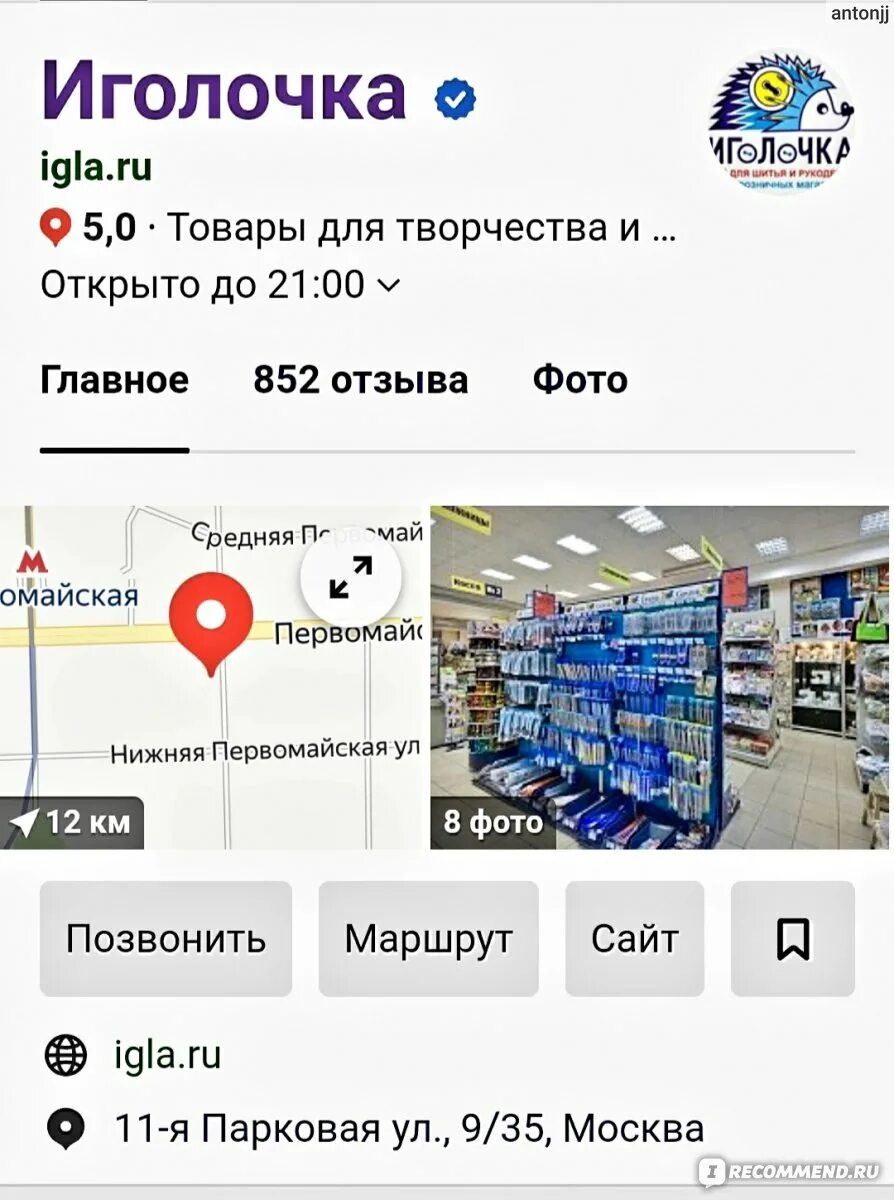
Task: Tap the Позвонить button
Action: coord(166,939)
